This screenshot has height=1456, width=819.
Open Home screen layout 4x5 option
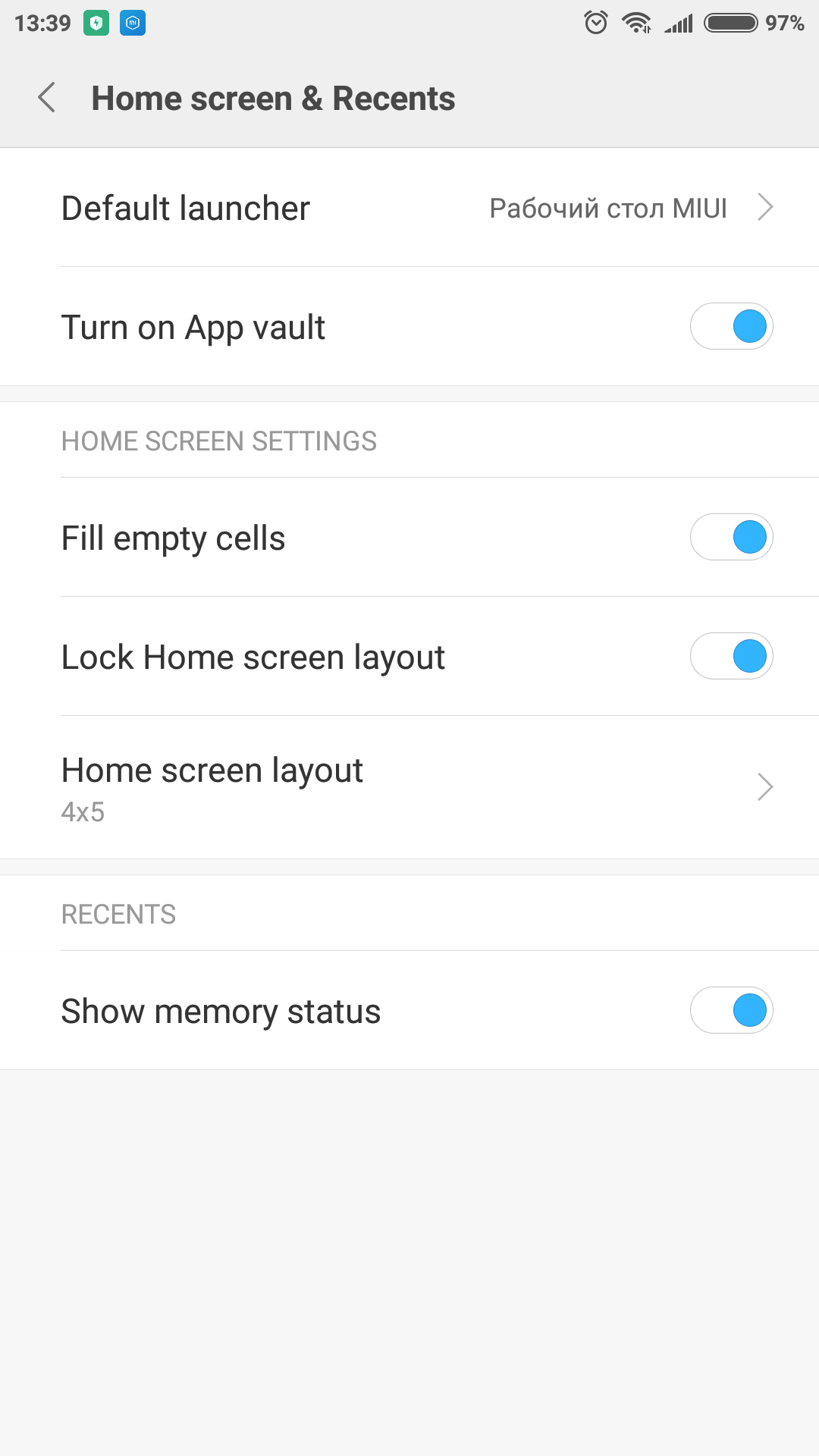pyautogui.click(x=409, y=787)
